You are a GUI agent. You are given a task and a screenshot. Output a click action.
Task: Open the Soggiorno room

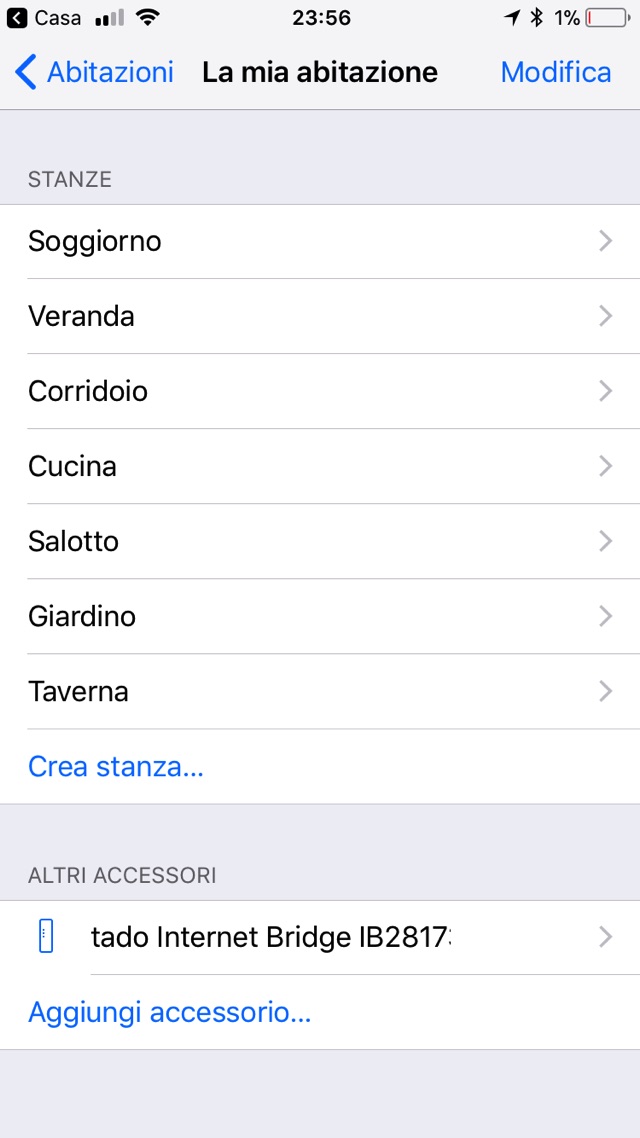320,241
